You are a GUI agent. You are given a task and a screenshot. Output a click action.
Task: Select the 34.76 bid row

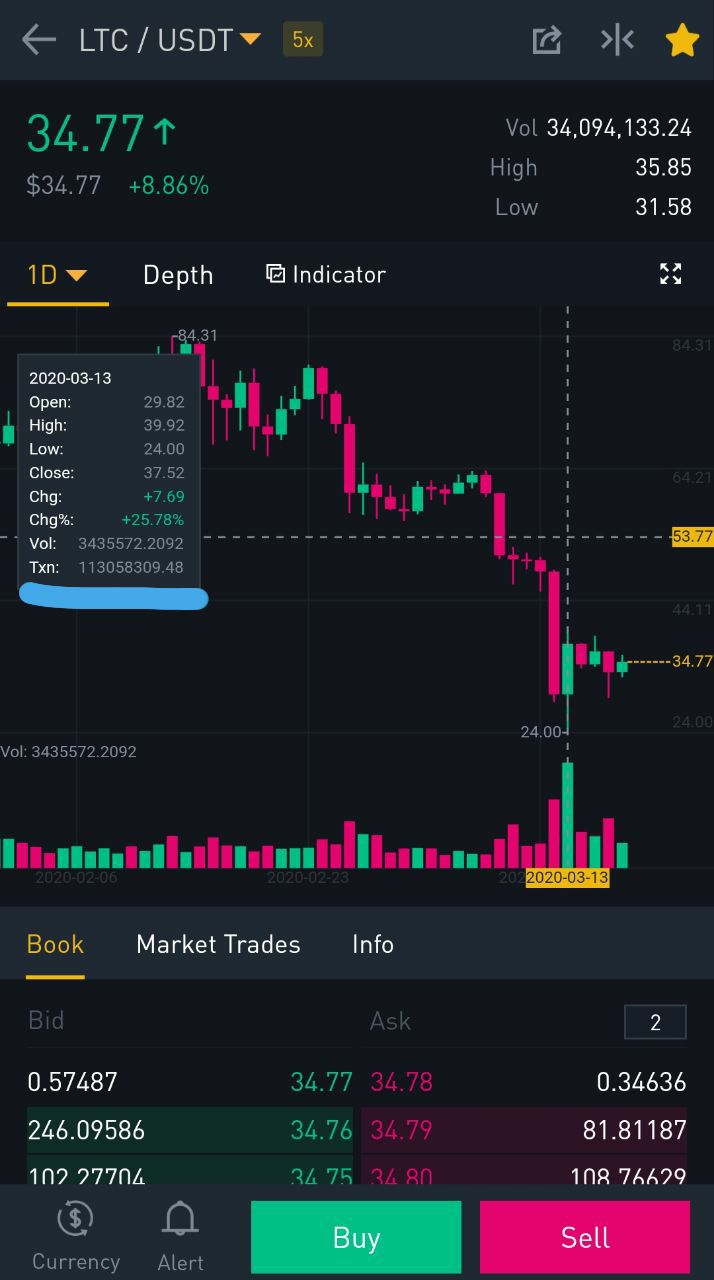pyautogui.click(x=190, y=1130)
